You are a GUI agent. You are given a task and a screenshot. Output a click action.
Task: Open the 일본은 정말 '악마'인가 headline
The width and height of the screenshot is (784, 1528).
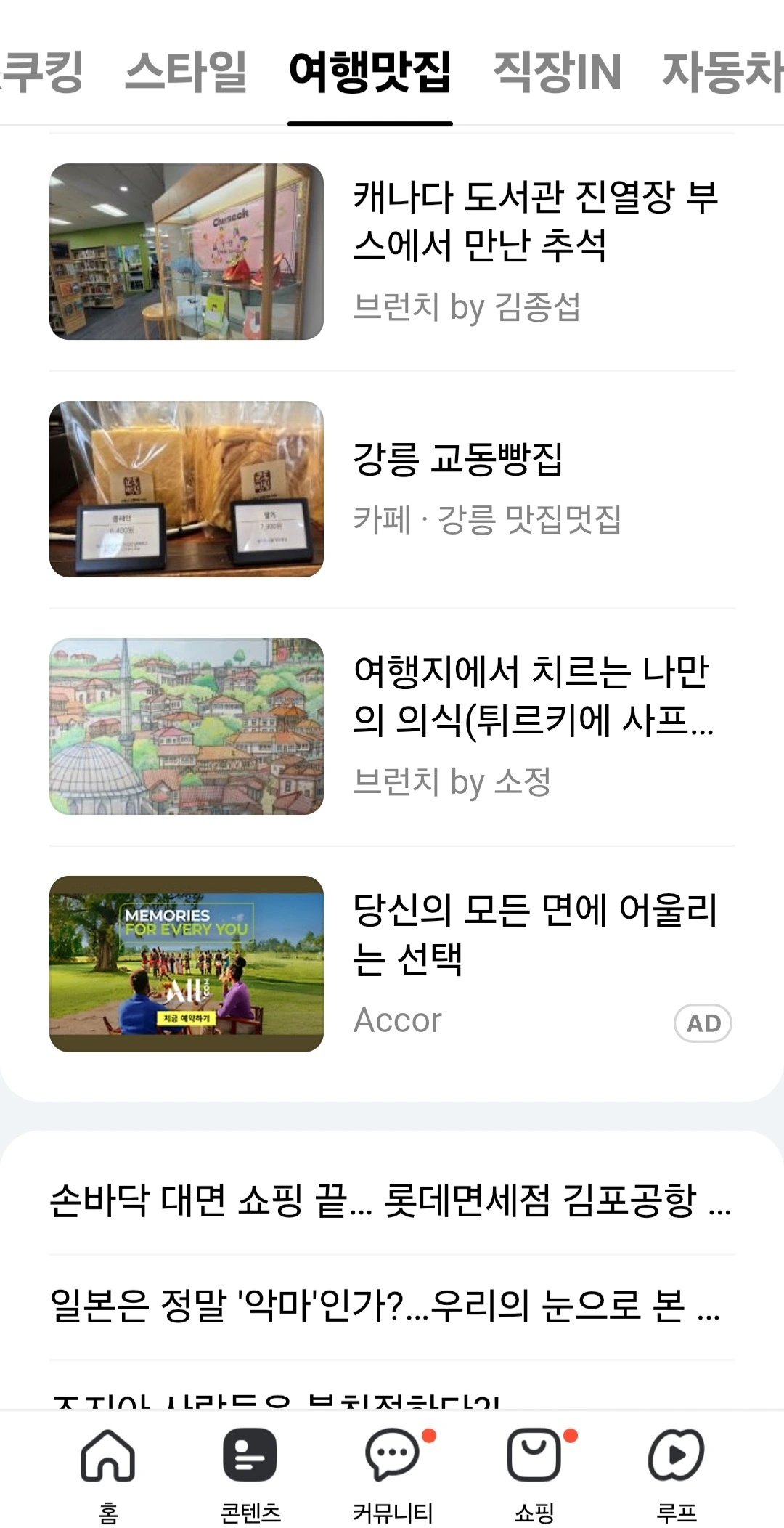click(385, 1306)
